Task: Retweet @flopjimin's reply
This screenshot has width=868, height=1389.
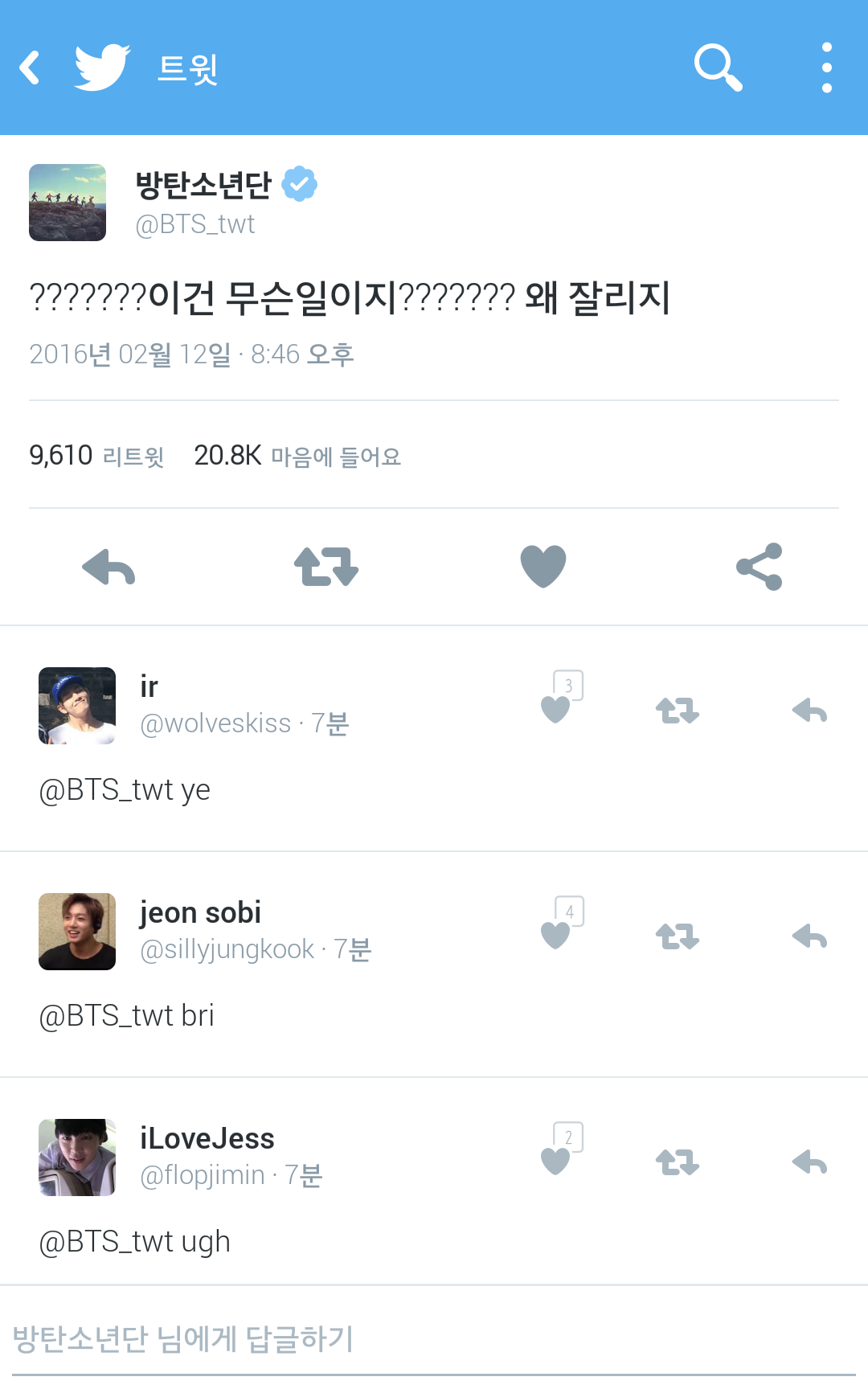Action: 678,1161
